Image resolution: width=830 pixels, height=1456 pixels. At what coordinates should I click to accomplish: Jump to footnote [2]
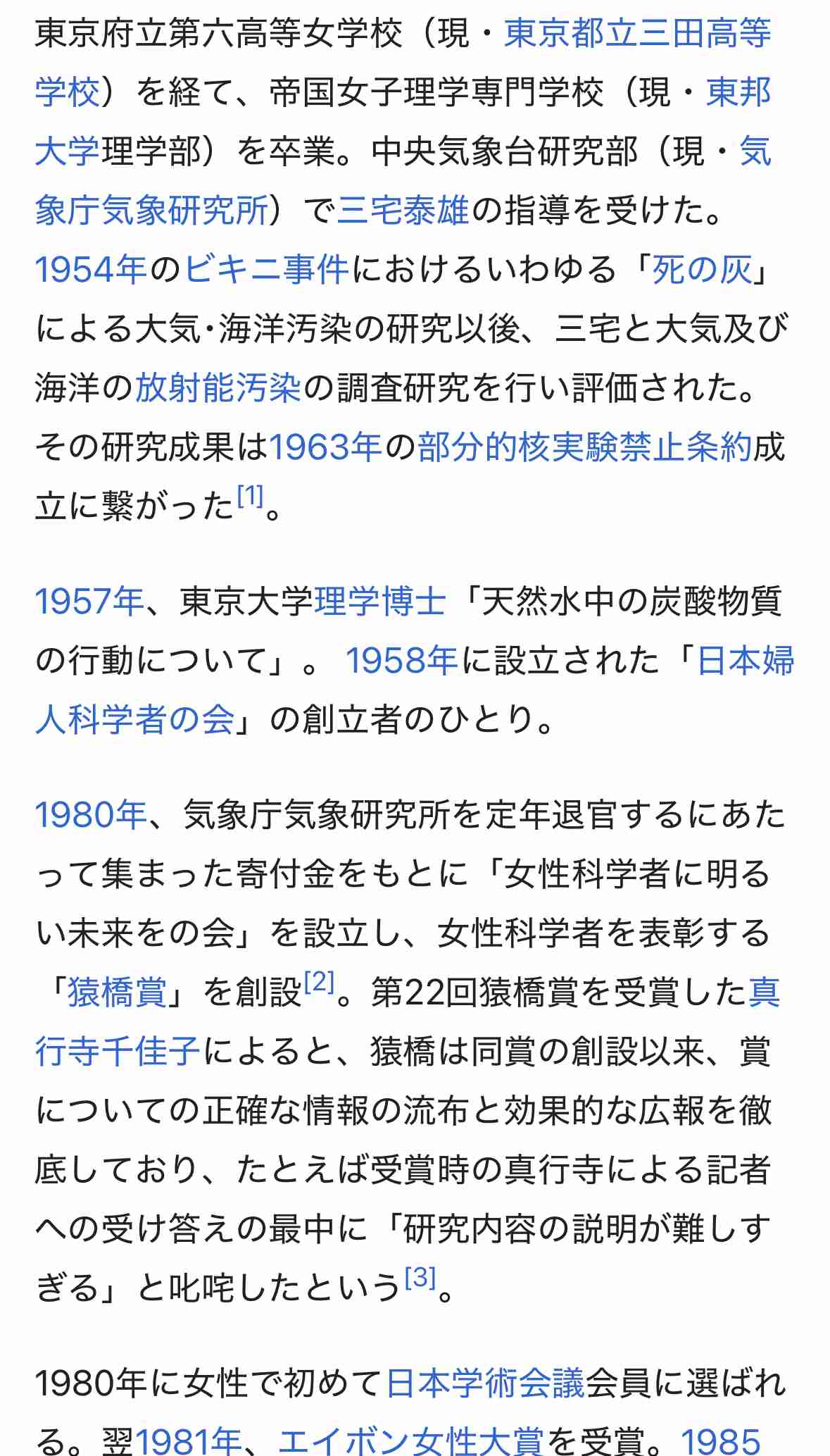click(319, 982)
